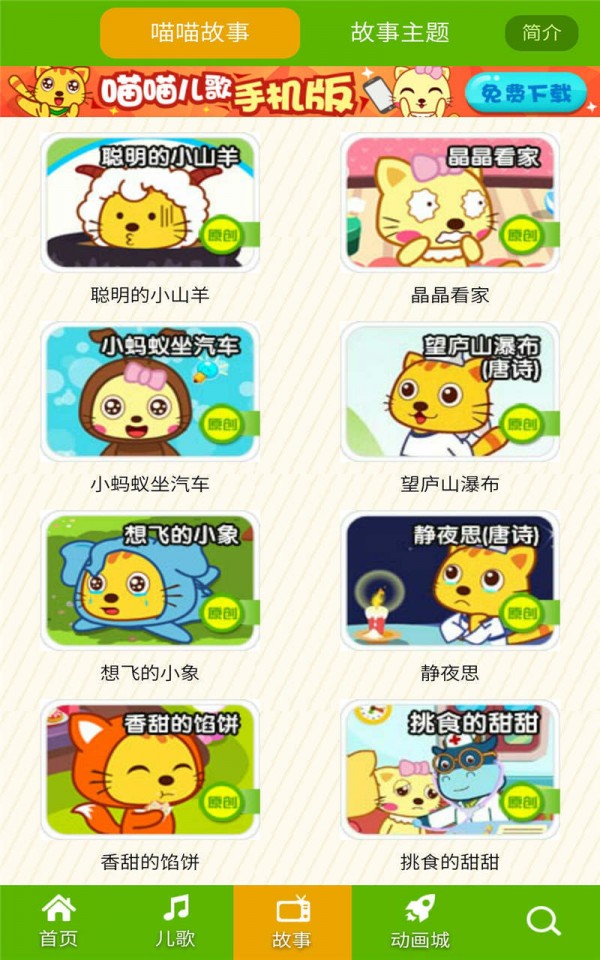Select the 故事 bottom tab
Image resolution: width=600 pixels, height=960 pixels.
tap(292, 921)
